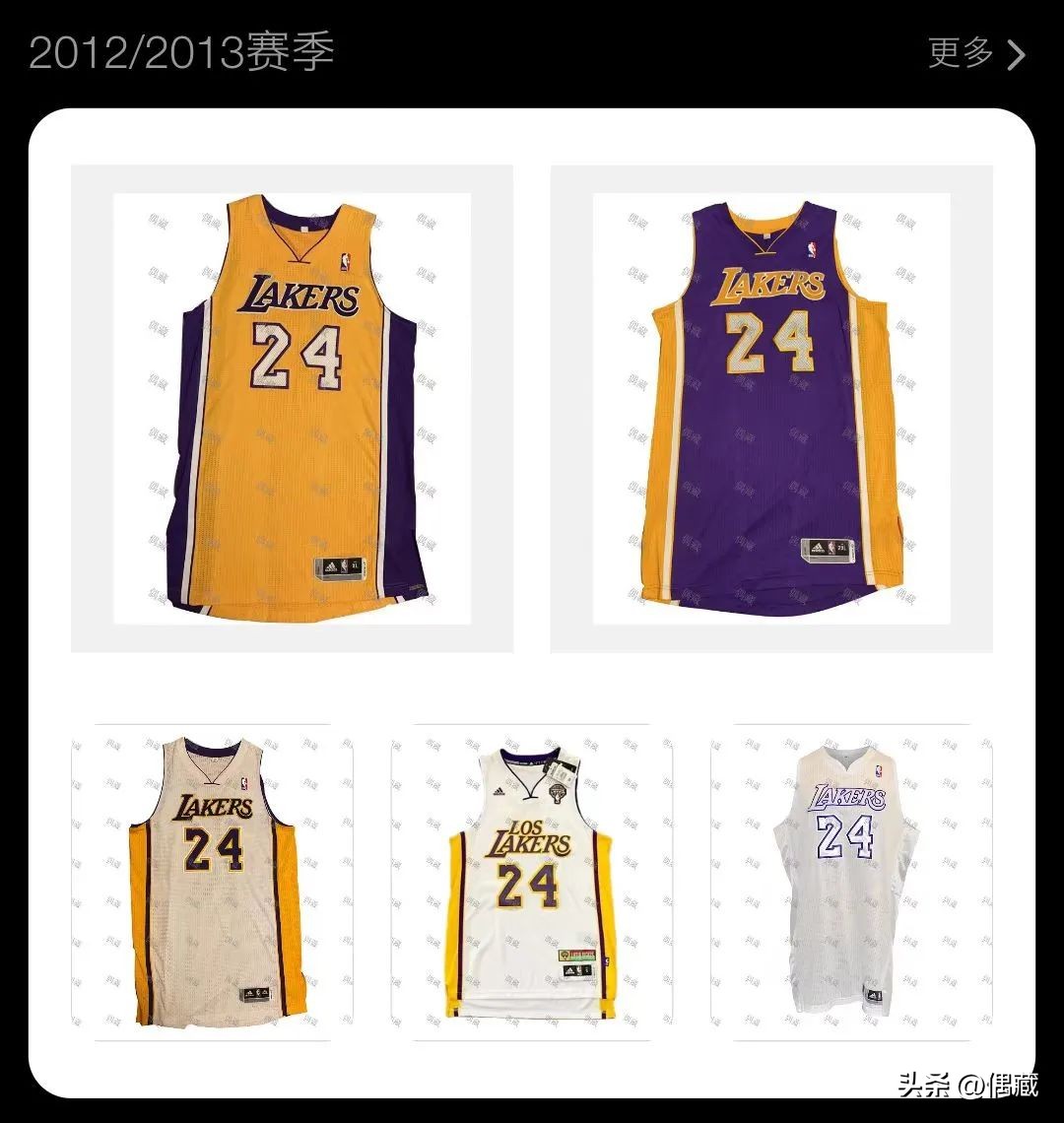View the all-white Lakers 24 jersey

(x=851, y=882)
